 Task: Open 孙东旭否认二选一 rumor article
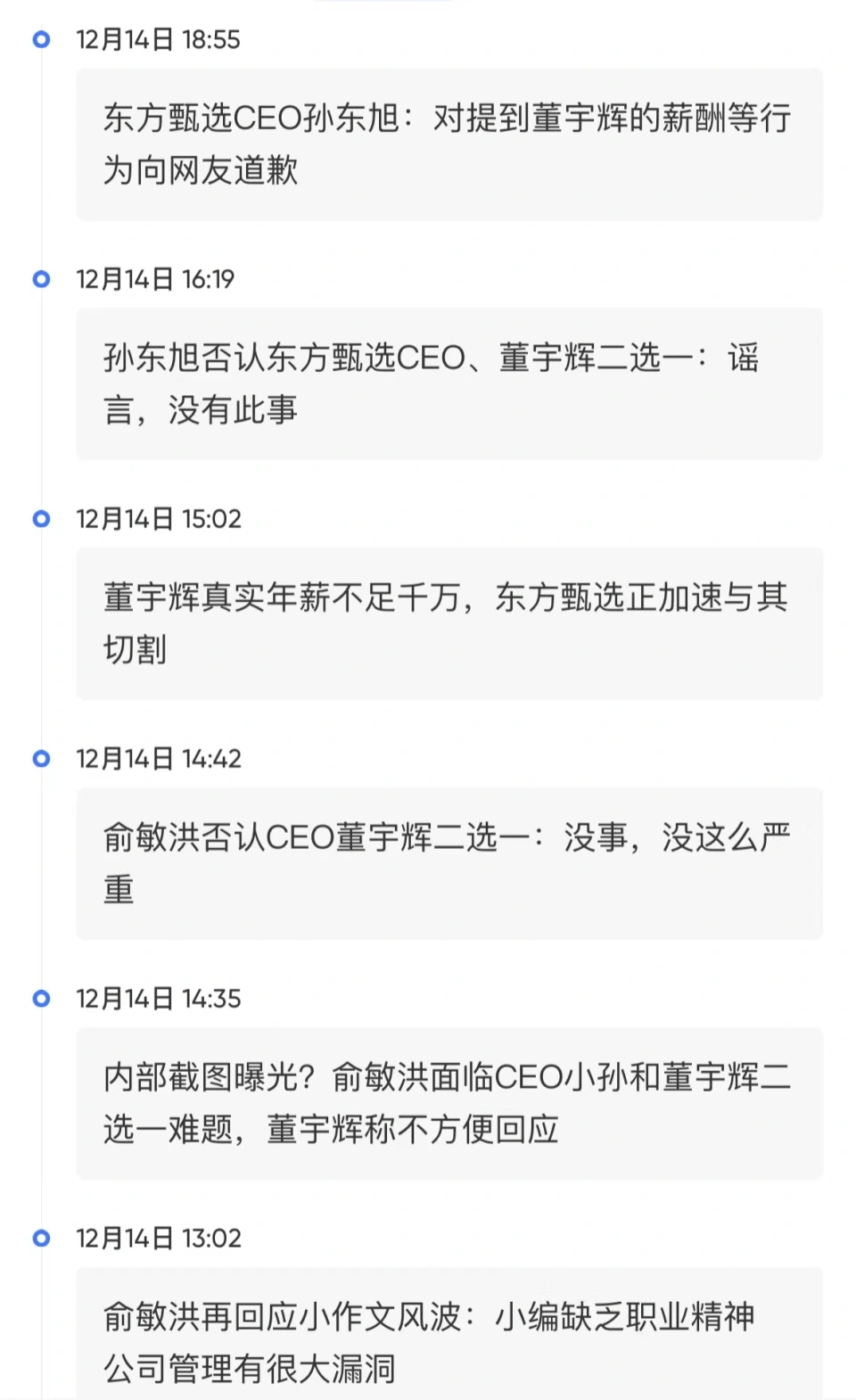[449, 384]
